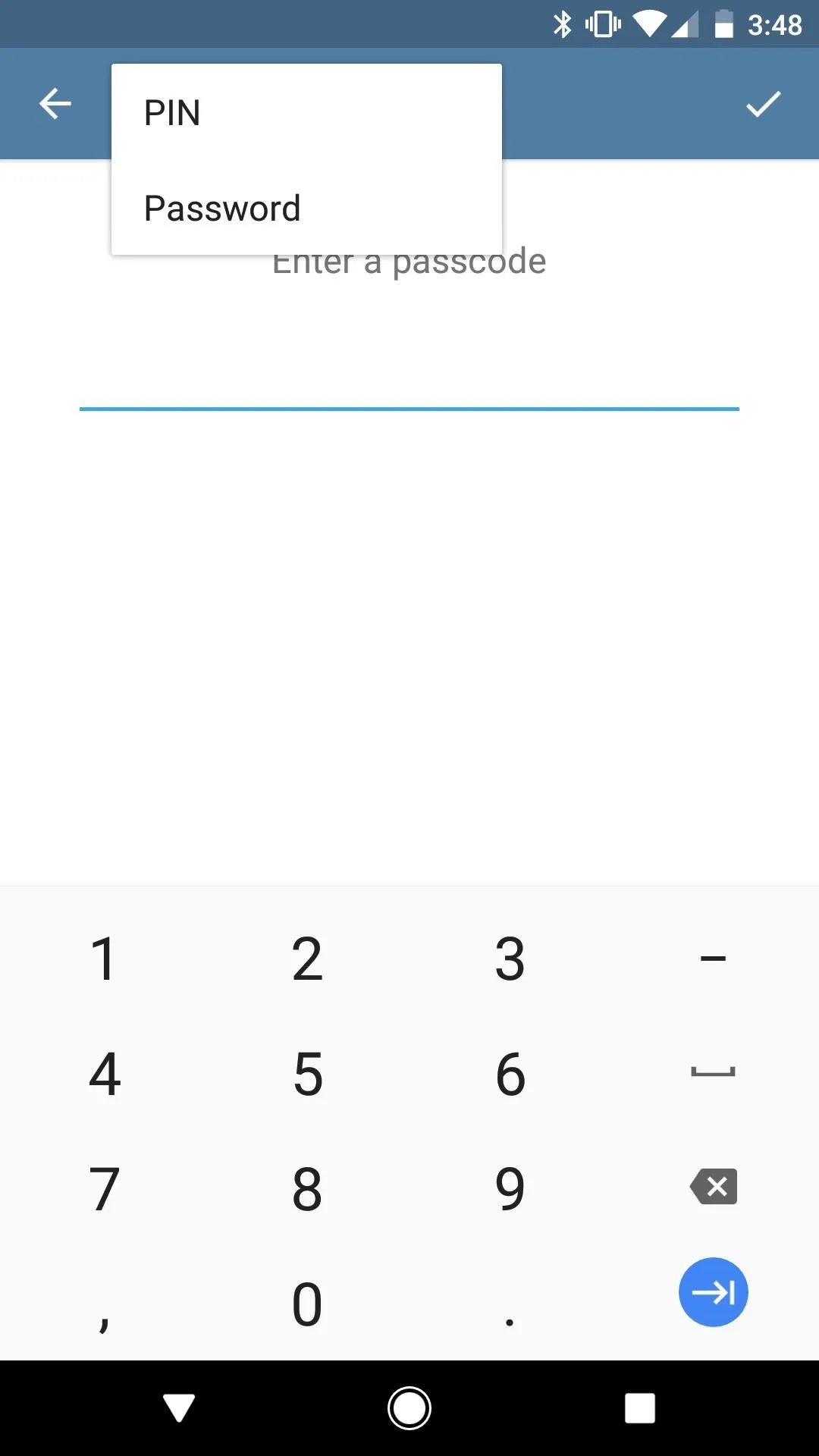The image size is (819, 1456).
Task: Enter digit 5 on keypad
Action: [307, 1074]
